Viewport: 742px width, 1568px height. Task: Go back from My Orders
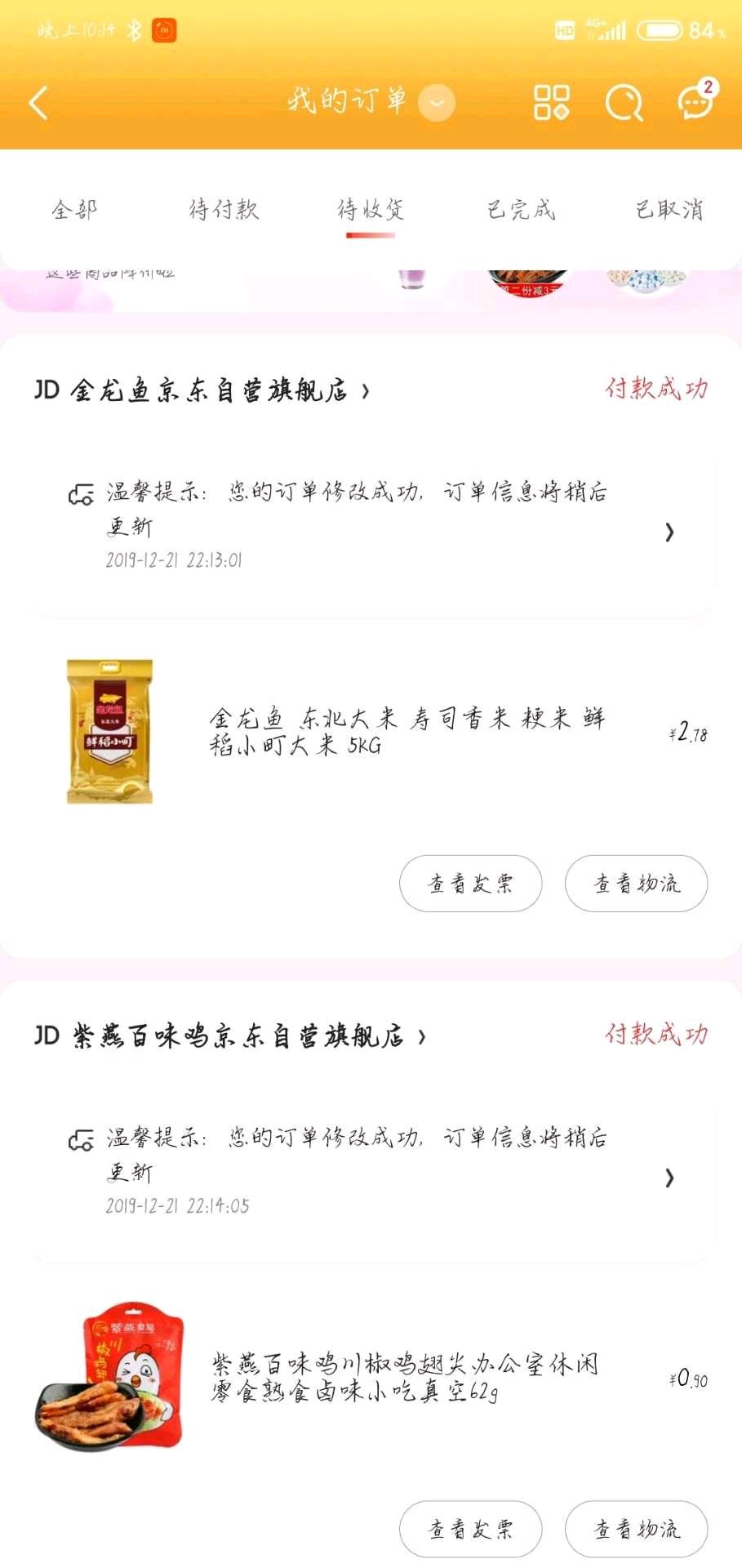click(x=38, y=103)
